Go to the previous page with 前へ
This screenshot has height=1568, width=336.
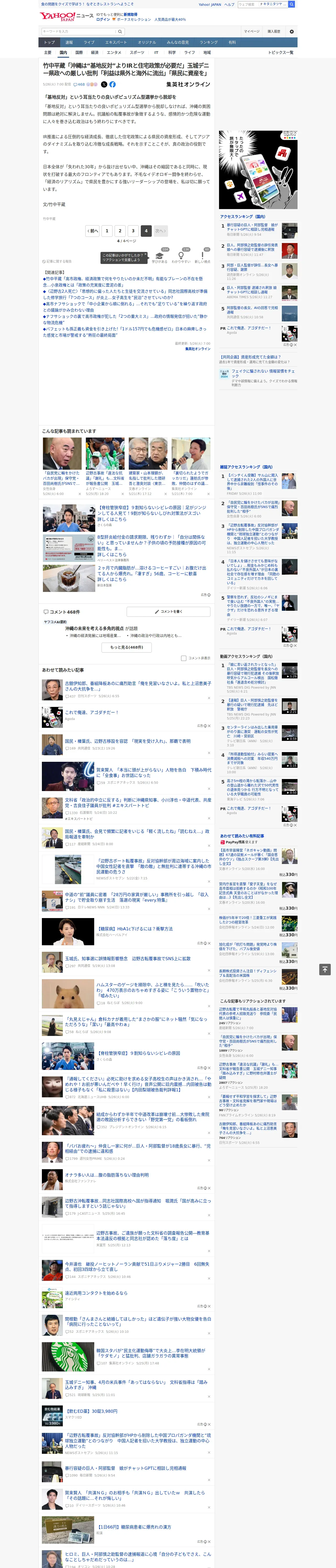tap(93, 231)
